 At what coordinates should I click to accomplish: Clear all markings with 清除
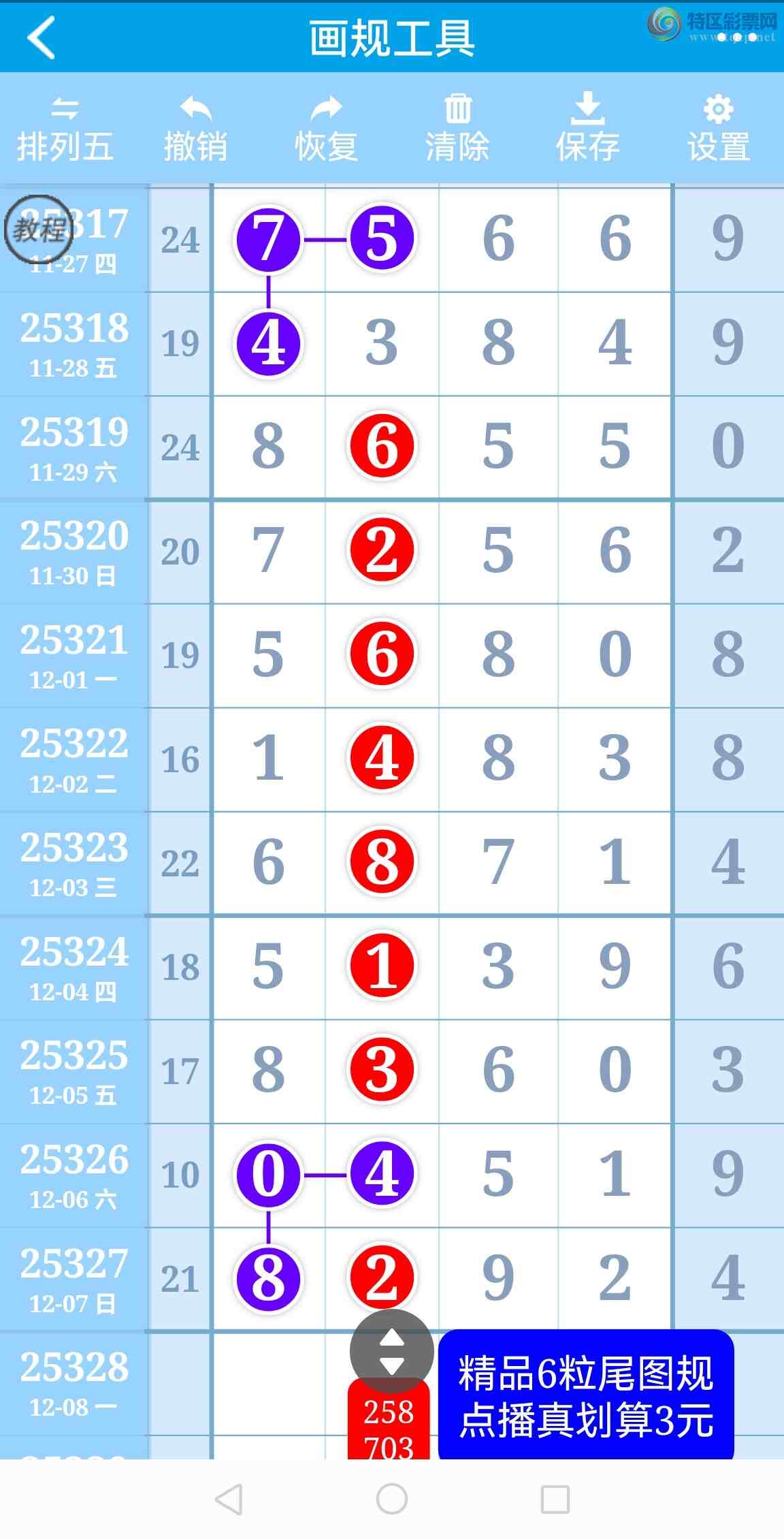click(457, 129)
